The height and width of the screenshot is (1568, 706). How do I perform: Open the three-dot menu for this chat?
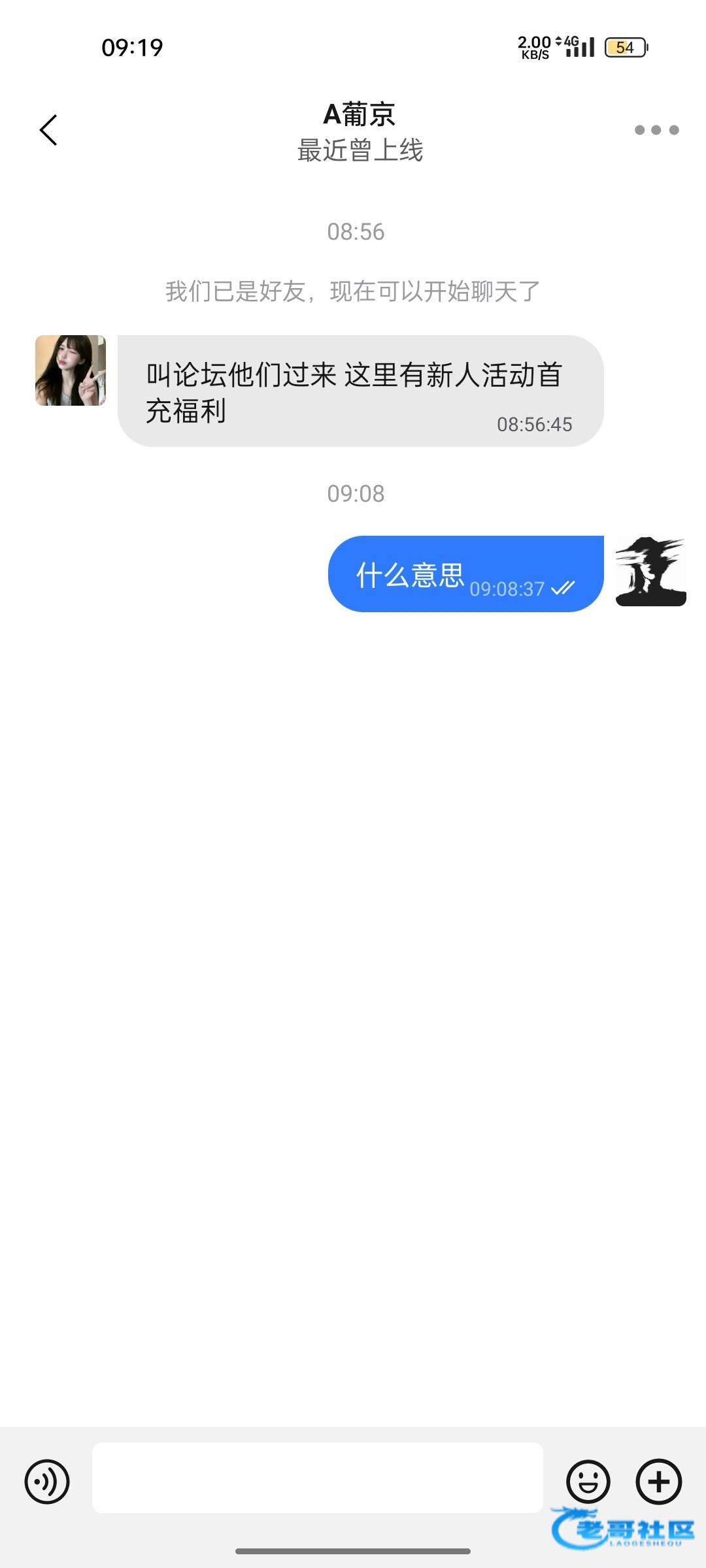(x=656, y=130)
